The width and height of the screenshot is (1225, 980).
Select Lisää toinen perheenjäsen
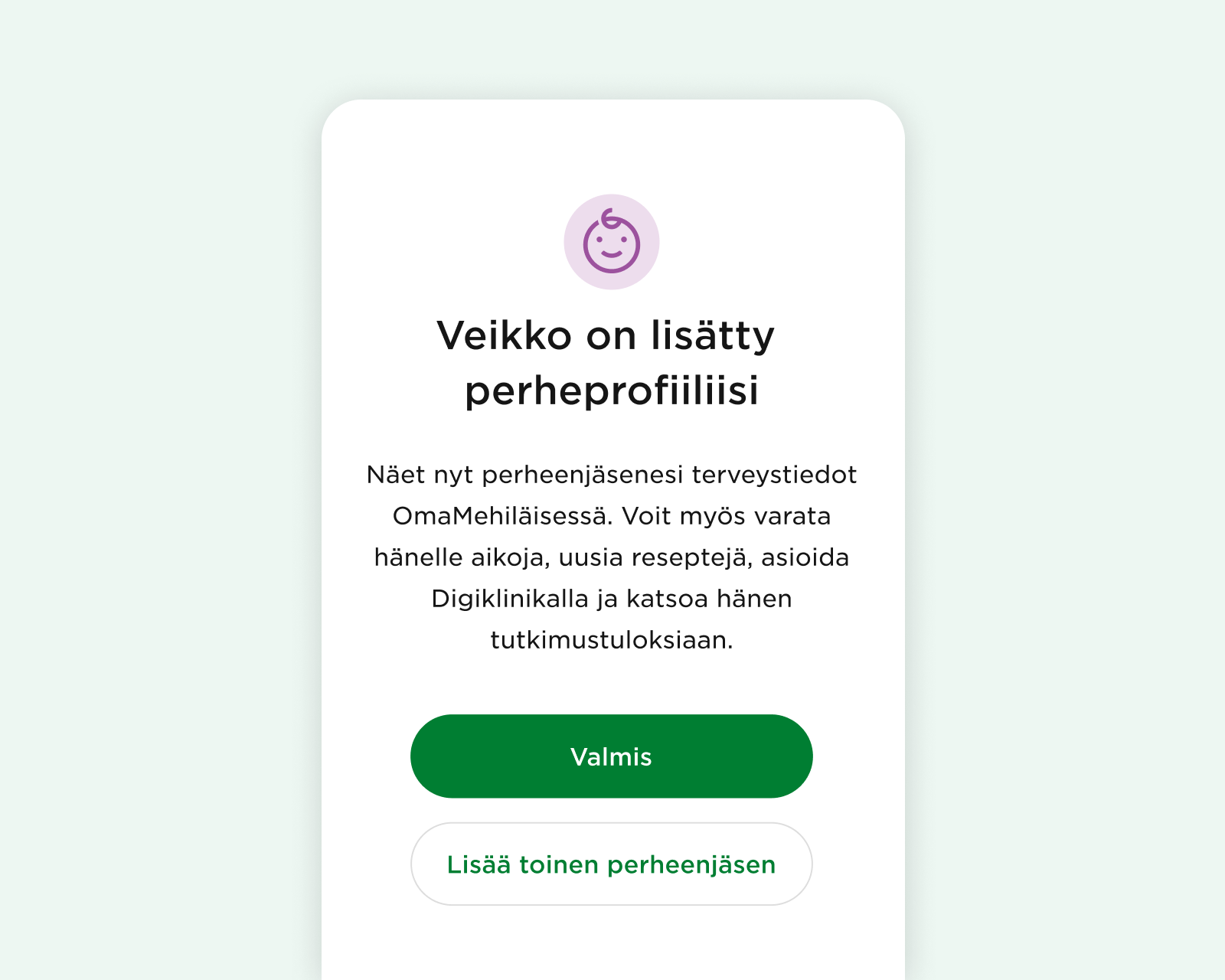coord(611,864)
